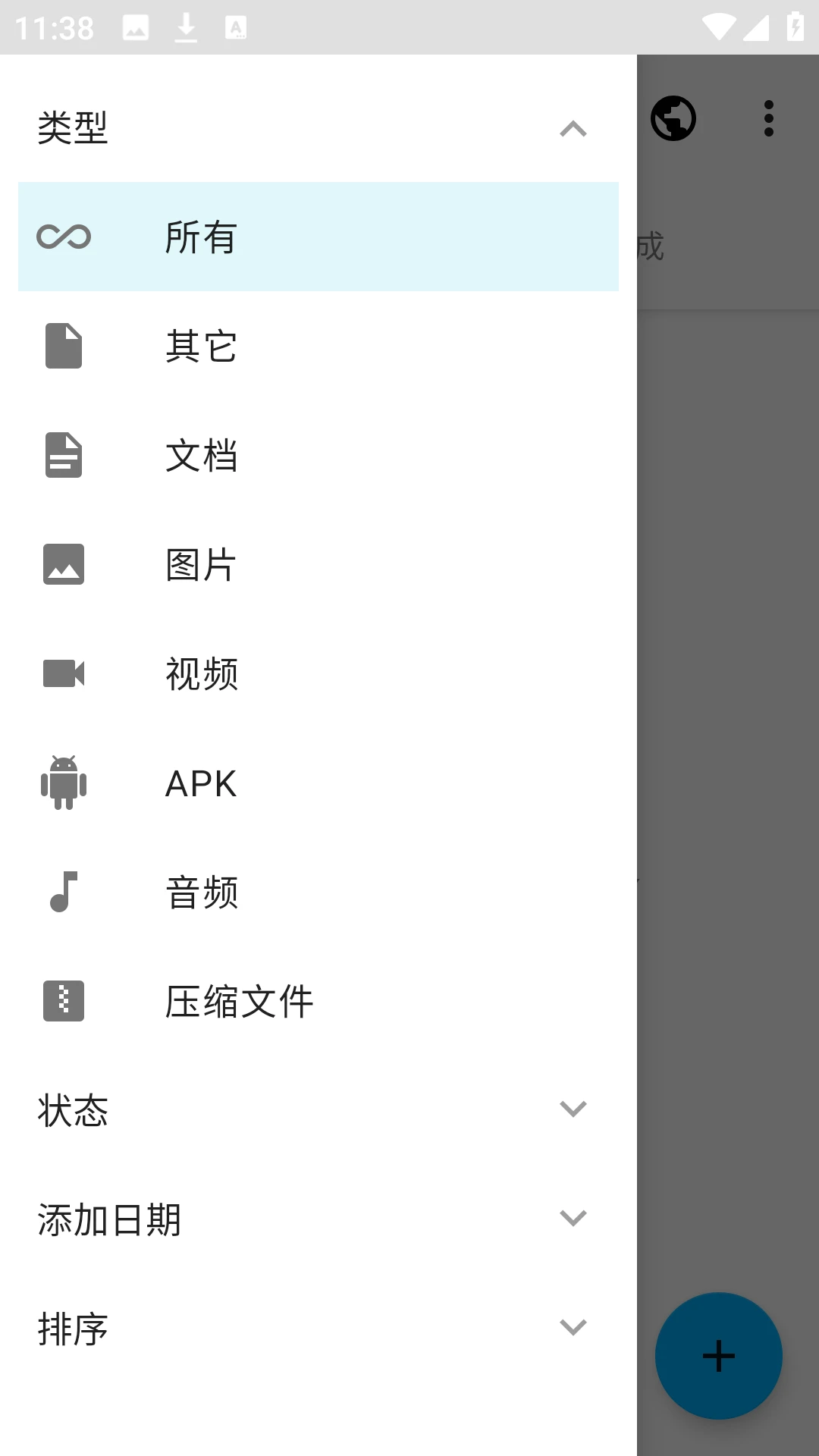Collapse the 类型 section

point(573,129)
